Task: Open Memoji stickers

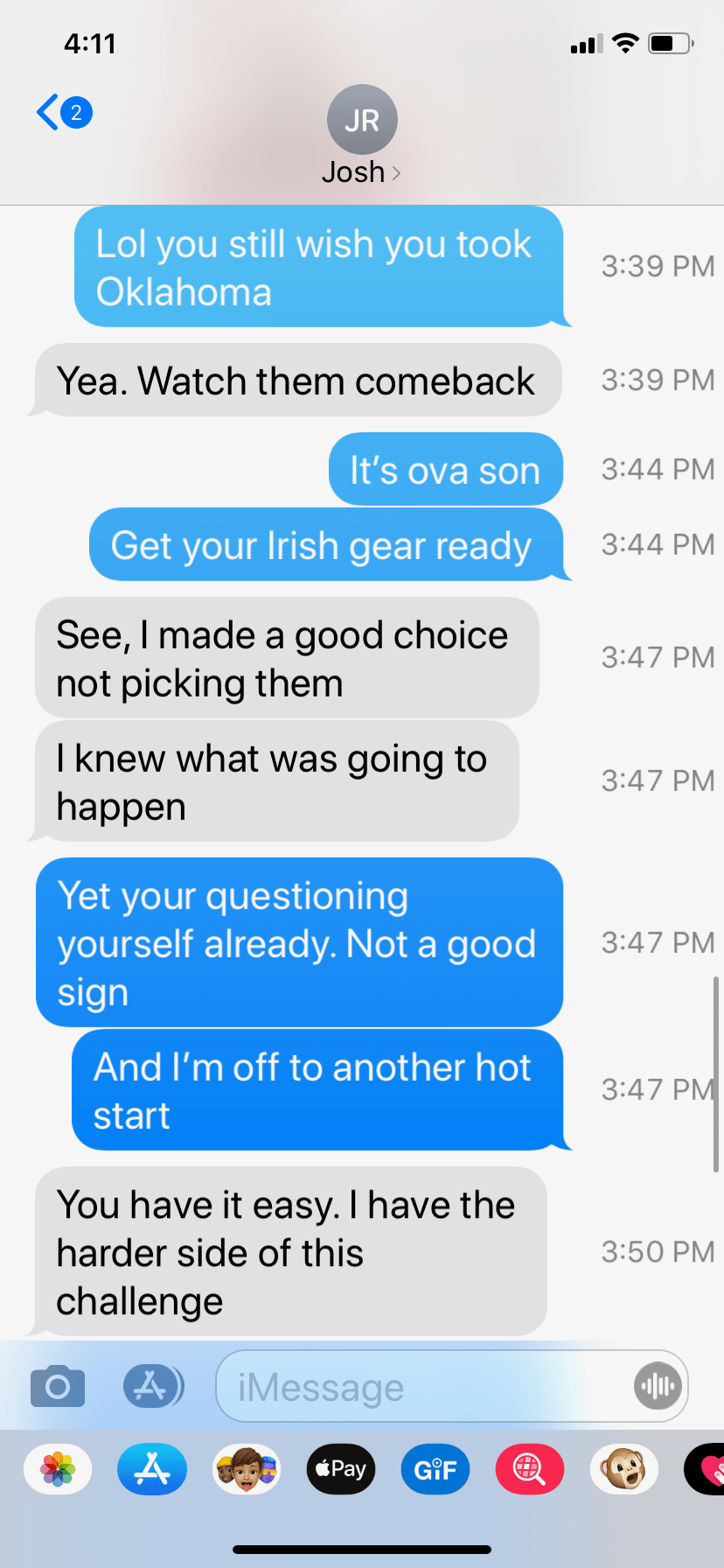Action: coord(247,1469)
